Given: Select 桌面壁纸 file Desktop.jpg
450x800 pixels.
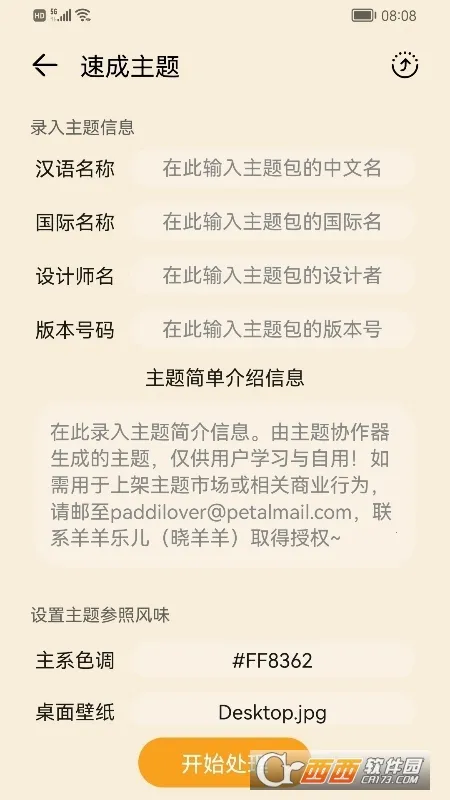Looking at the screenshot, I should 272,712.
